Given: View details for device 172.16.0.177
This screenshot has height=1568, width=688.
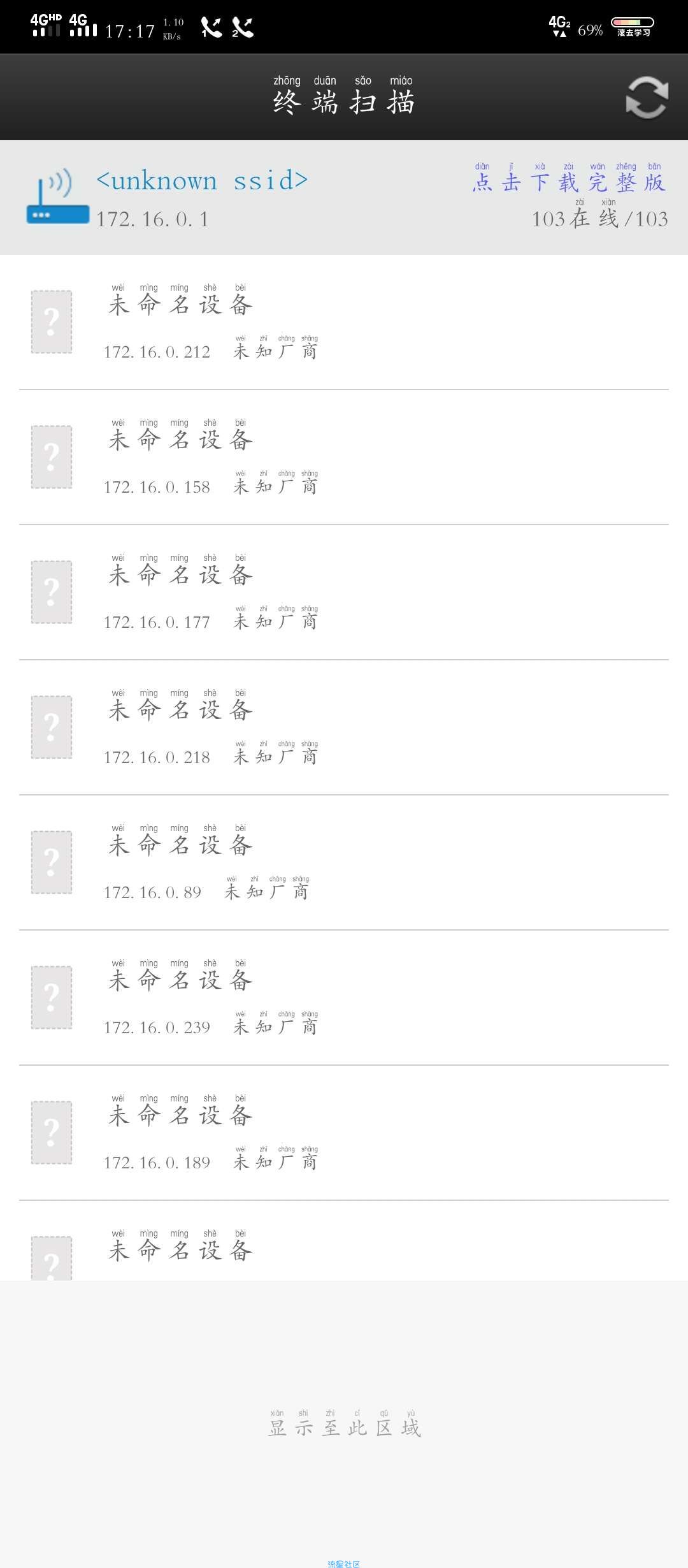Looking at the screenshot, I should (x=344, y=593).
